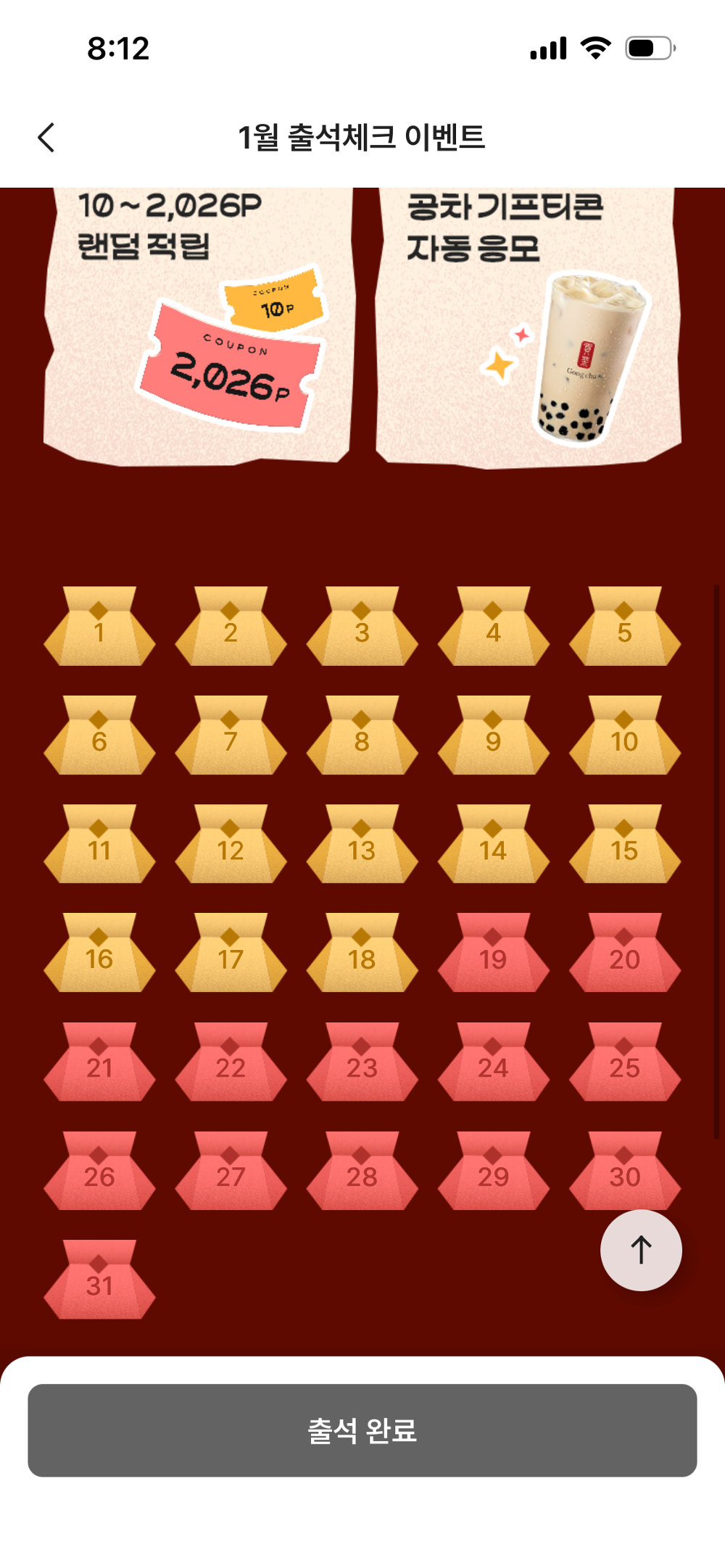
Task: Tap the 출석 완료 button
Action: click(362, 1430)
